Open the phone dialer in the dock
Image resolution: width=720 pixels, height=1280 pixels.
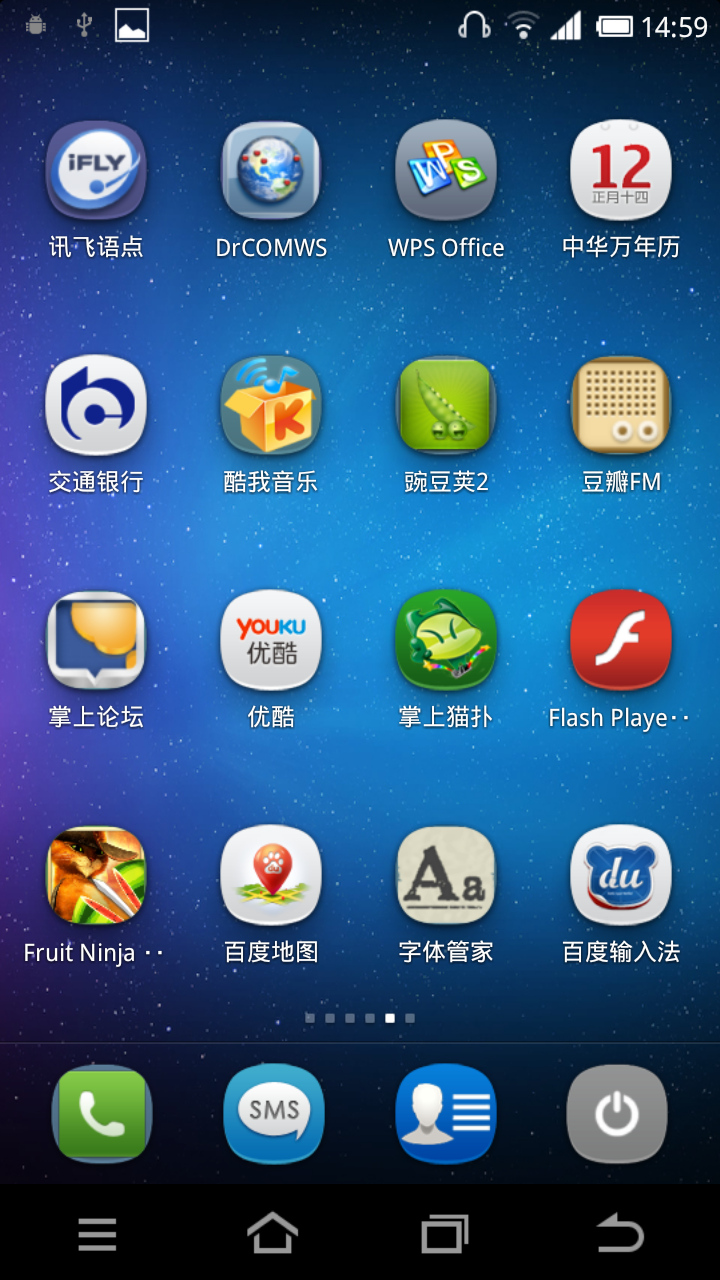click(101, 1113)
